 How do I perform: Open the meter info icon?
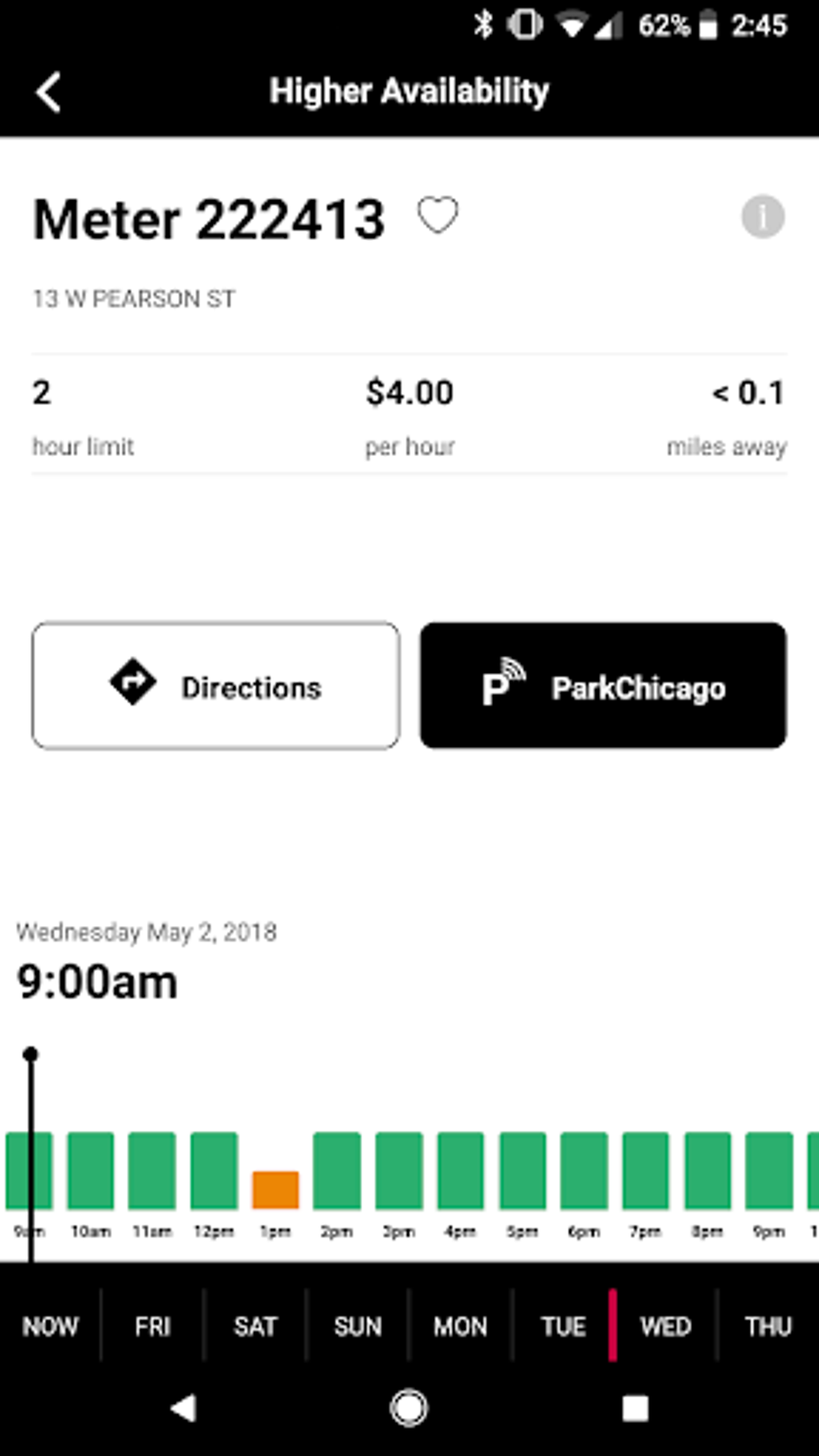point(762,217)
